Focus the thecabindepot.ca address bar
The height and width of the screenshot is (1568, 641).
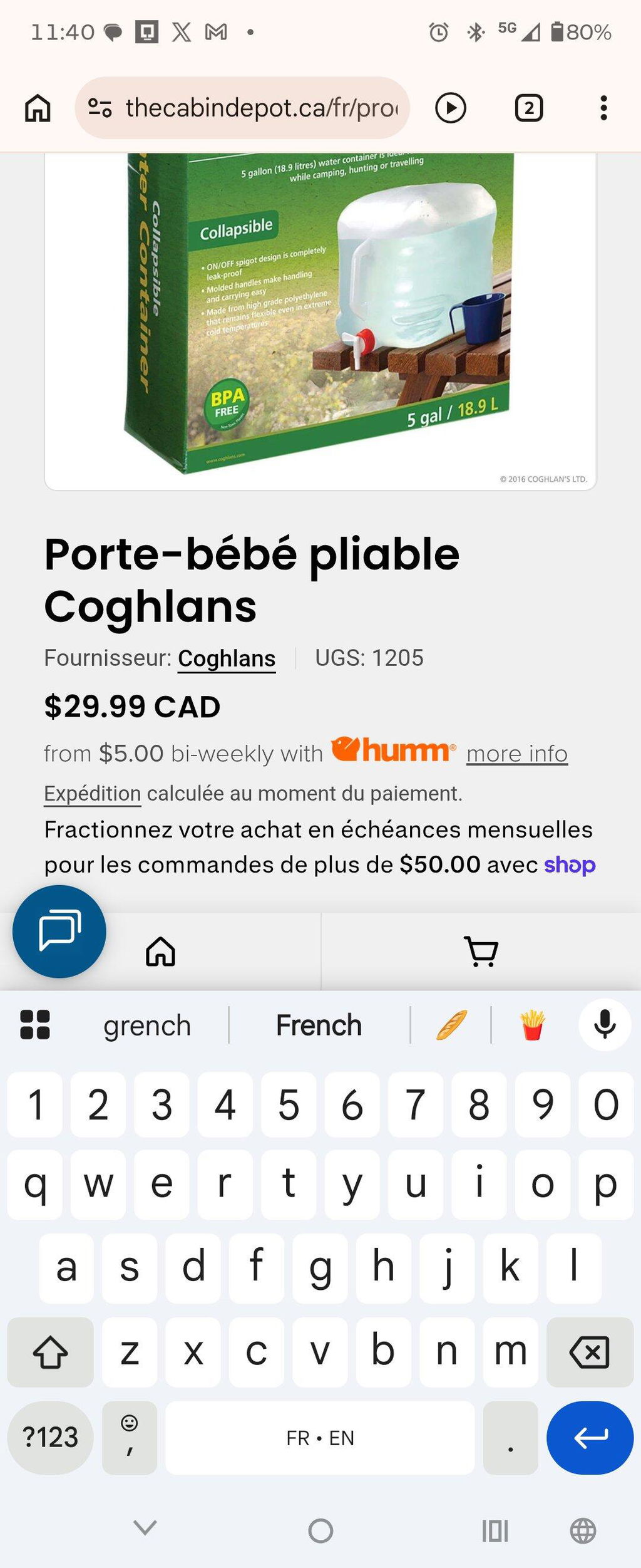click(242, 108)
